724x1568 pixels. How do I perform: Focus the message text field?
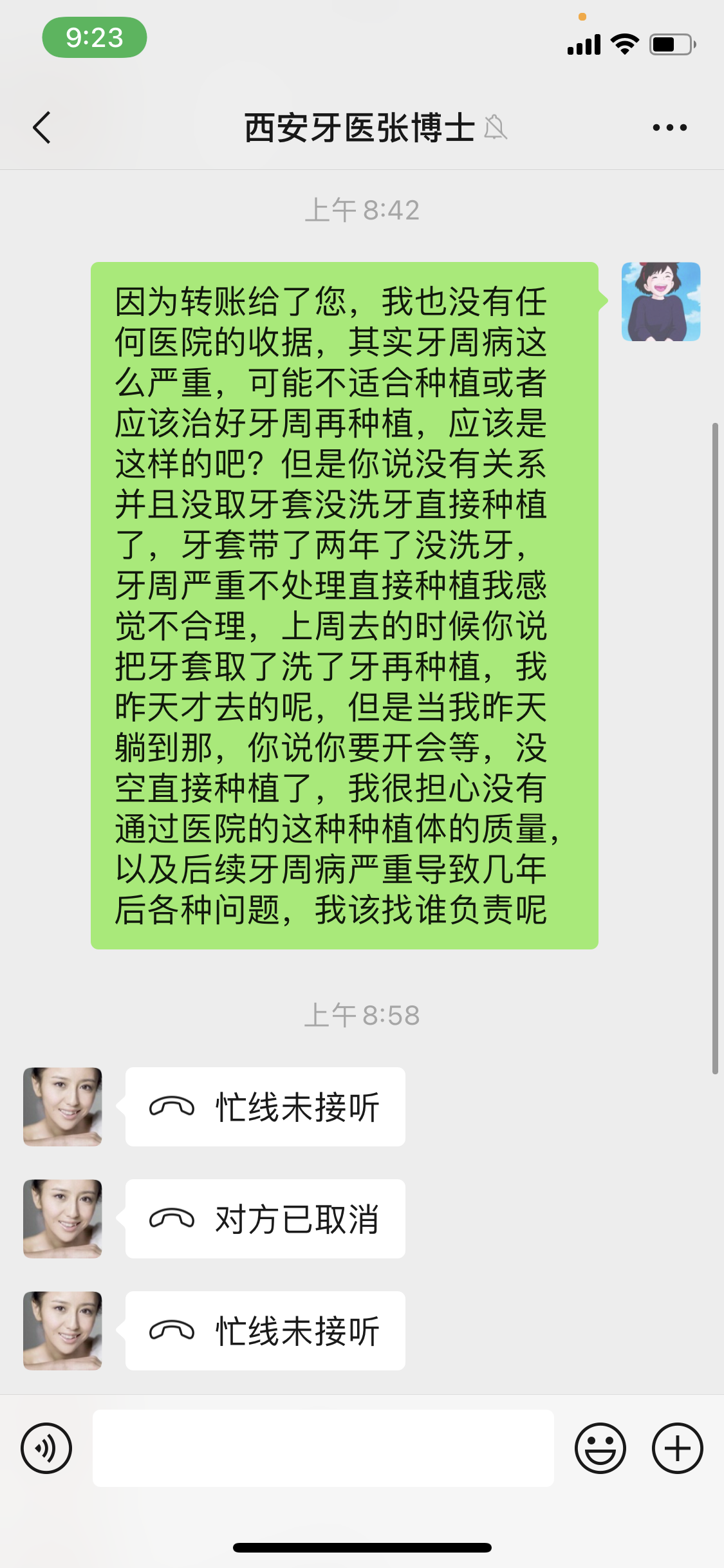click(323, 1448)
